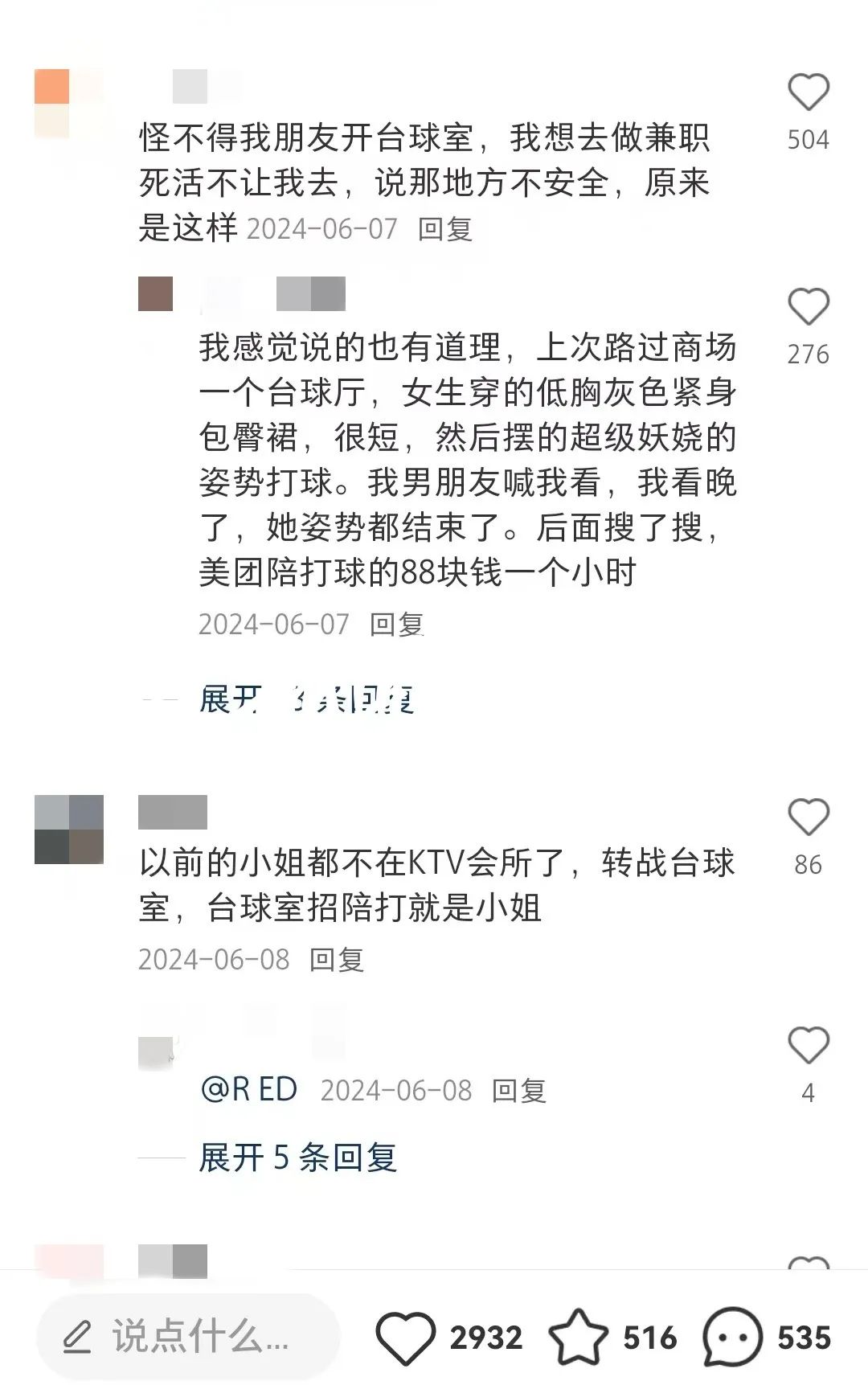Click 回复 next to the @R ED reply
868x1385 pixels.
click(x=518, y=1090)
